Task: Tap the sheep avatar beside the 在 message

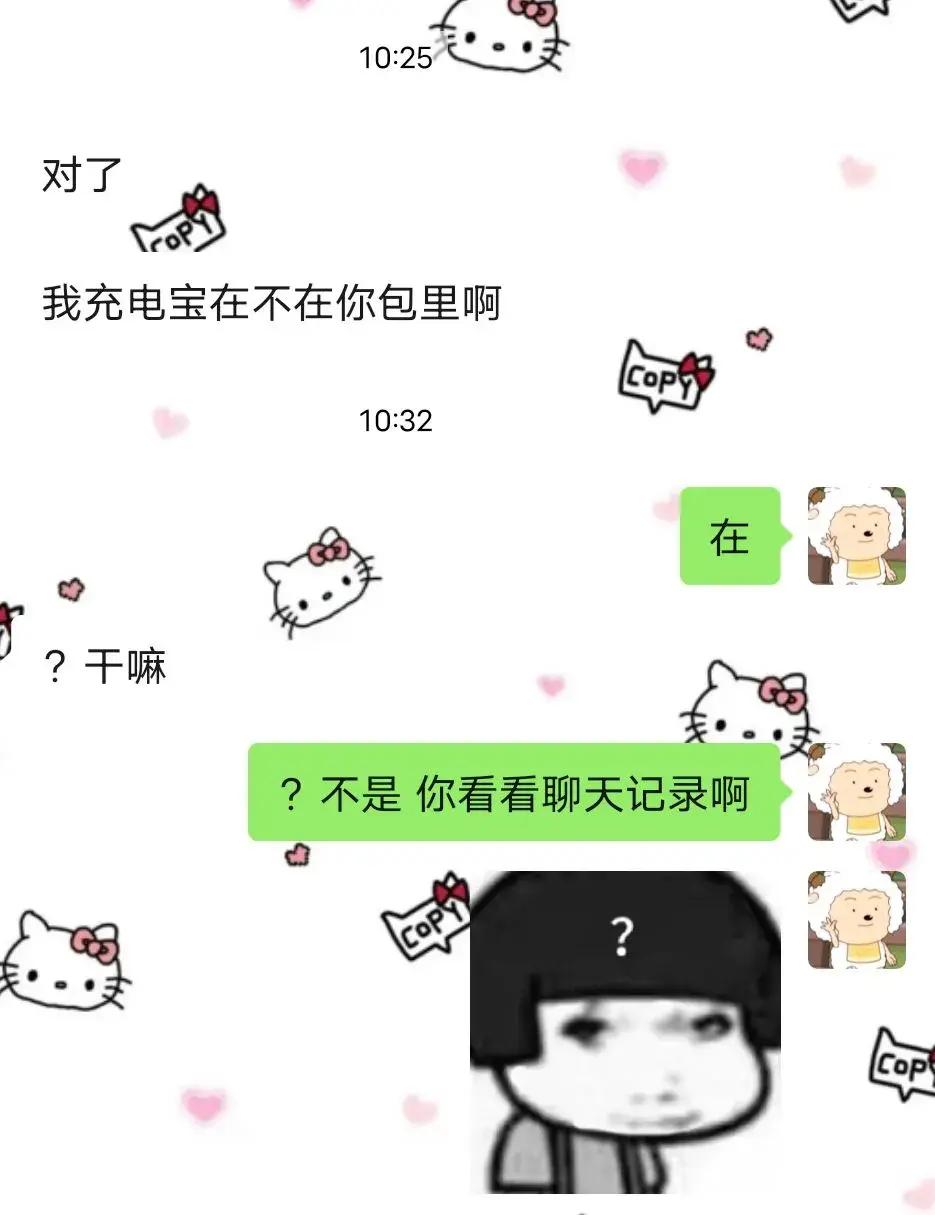Action: 856,536
